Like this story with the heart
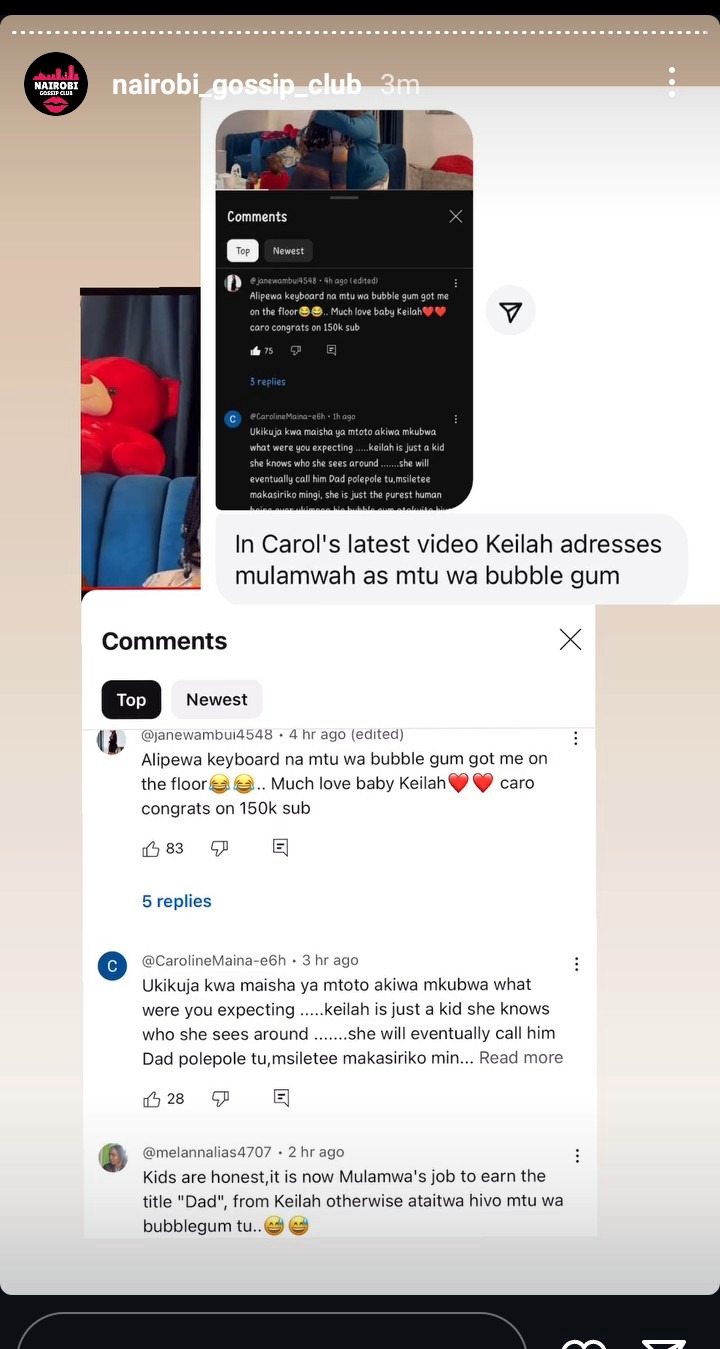Image resolution: width=720 pixels, height=1349 pixels. coord(585,1340)
